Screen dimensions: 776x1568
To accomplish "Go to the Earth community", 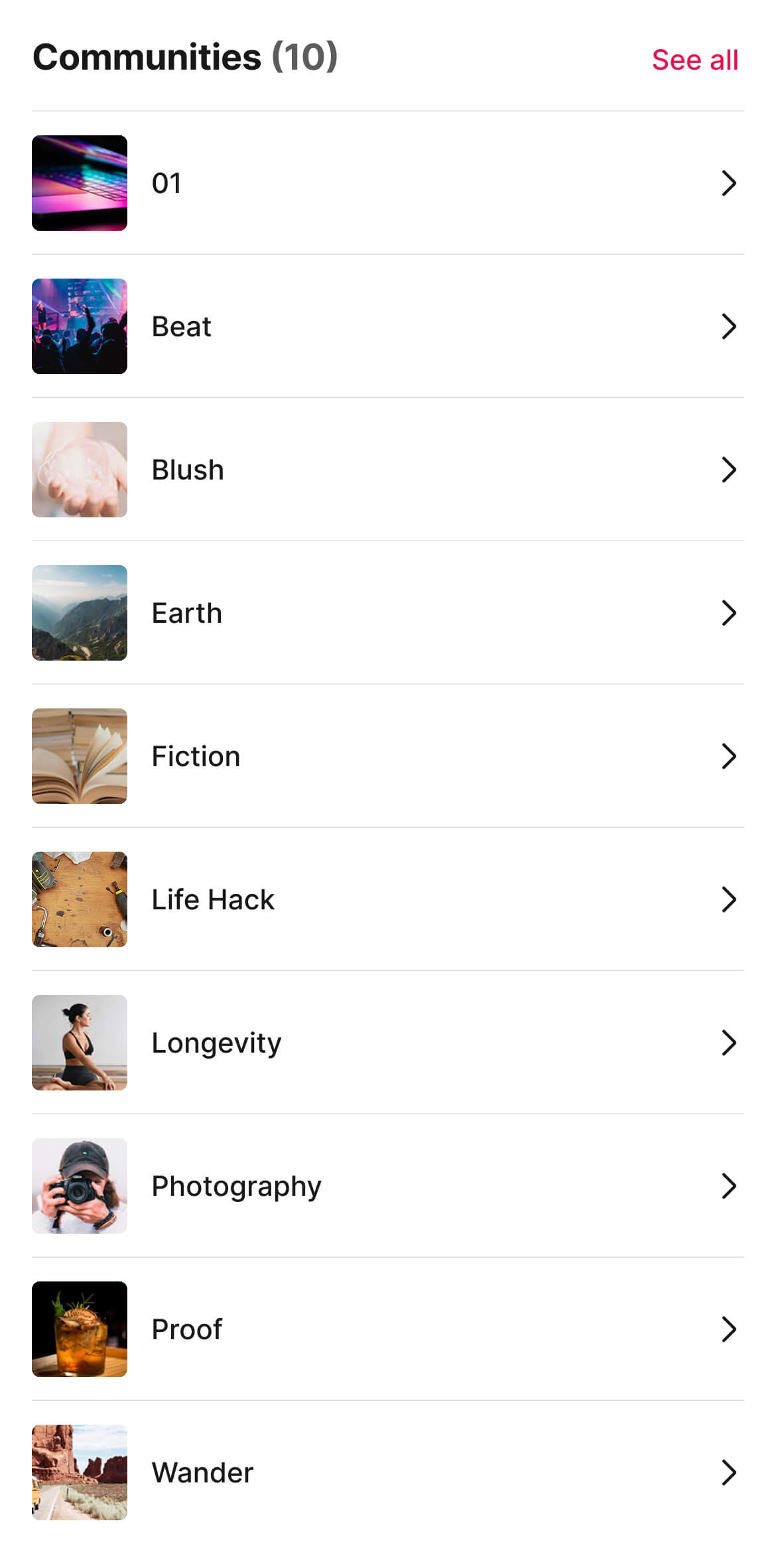I will coord(387,613).
